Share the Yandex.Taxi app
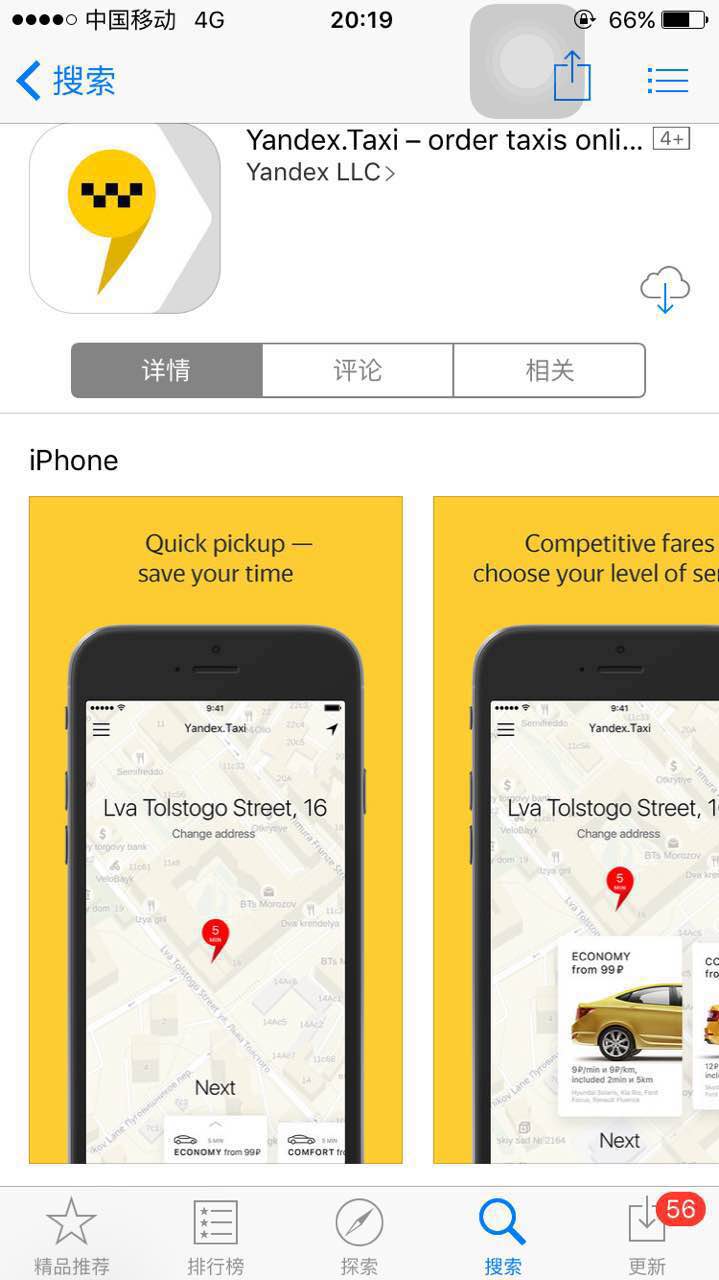The width and height of the screenshot is (719, 1280). point(572,77)
